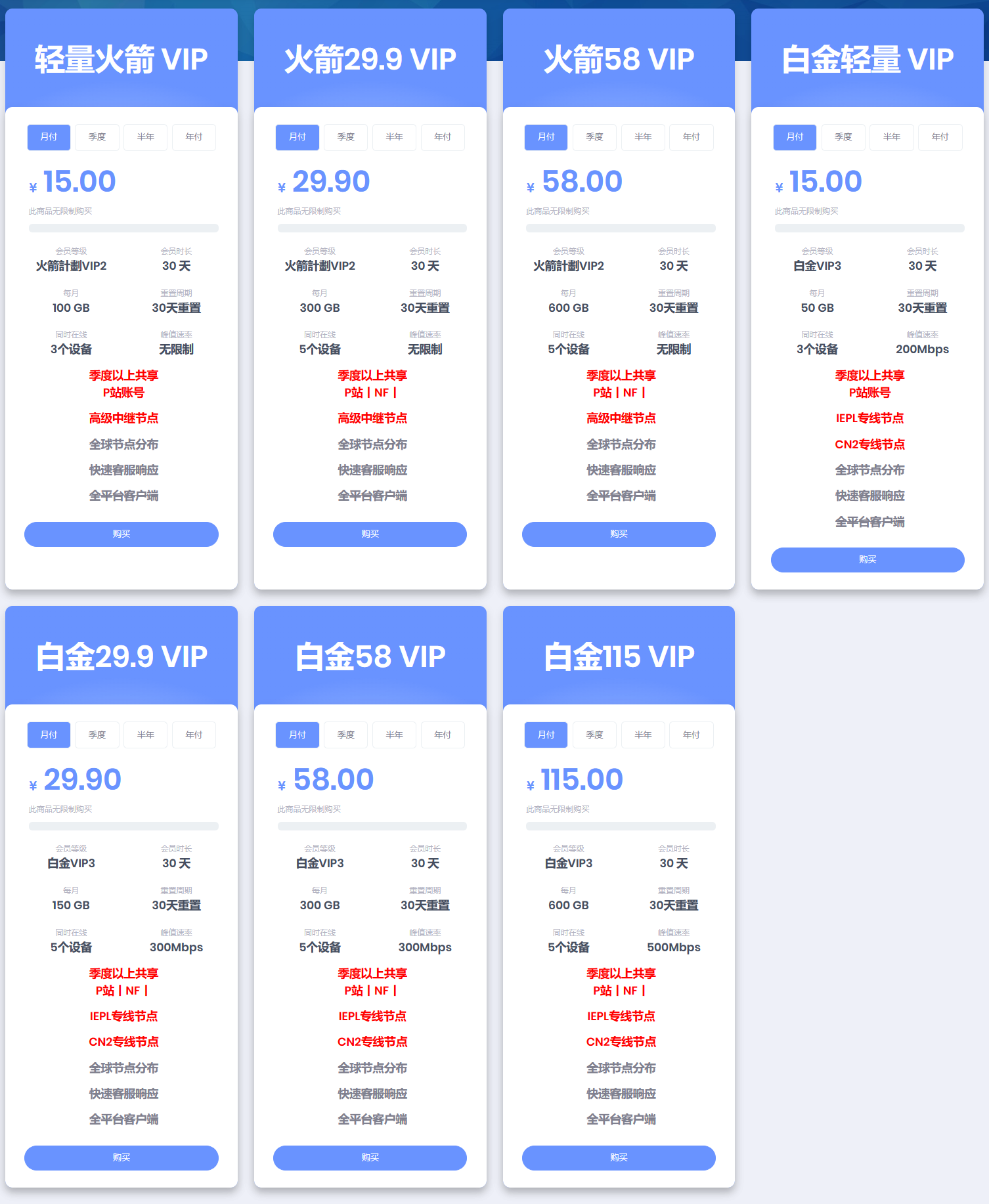
Task: Switch 白金115 VIP to 半年 billing
Action: click(643, 735)
